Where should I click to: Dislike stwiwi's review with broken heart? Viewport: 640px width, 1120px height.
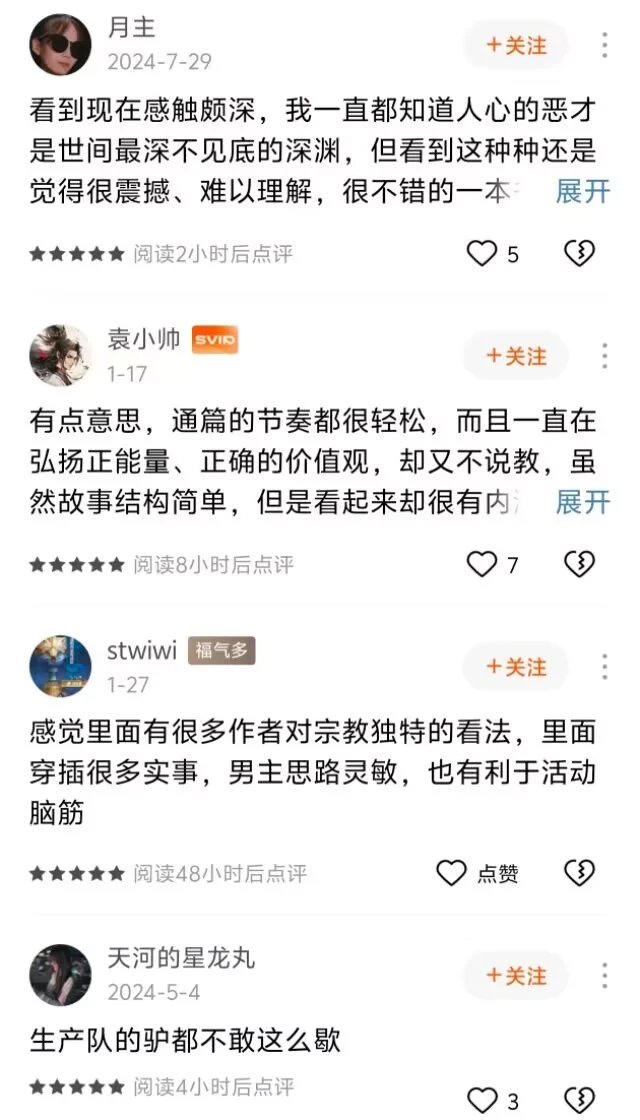[x=580, y=873]
